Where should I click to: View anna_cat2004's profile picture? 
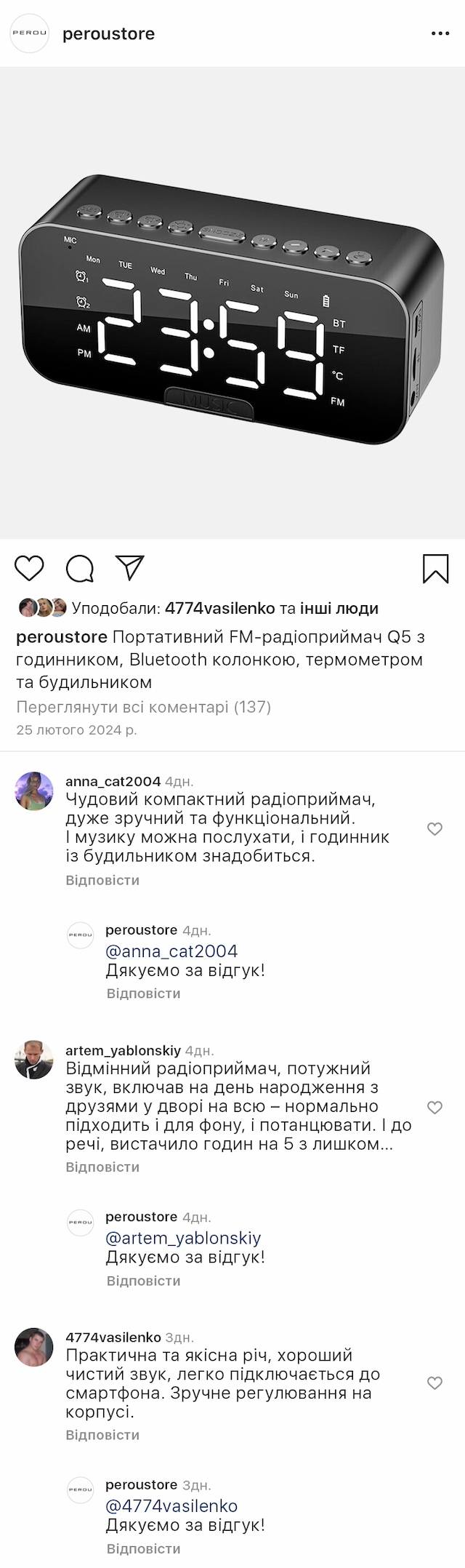click(x=34, y=791)
